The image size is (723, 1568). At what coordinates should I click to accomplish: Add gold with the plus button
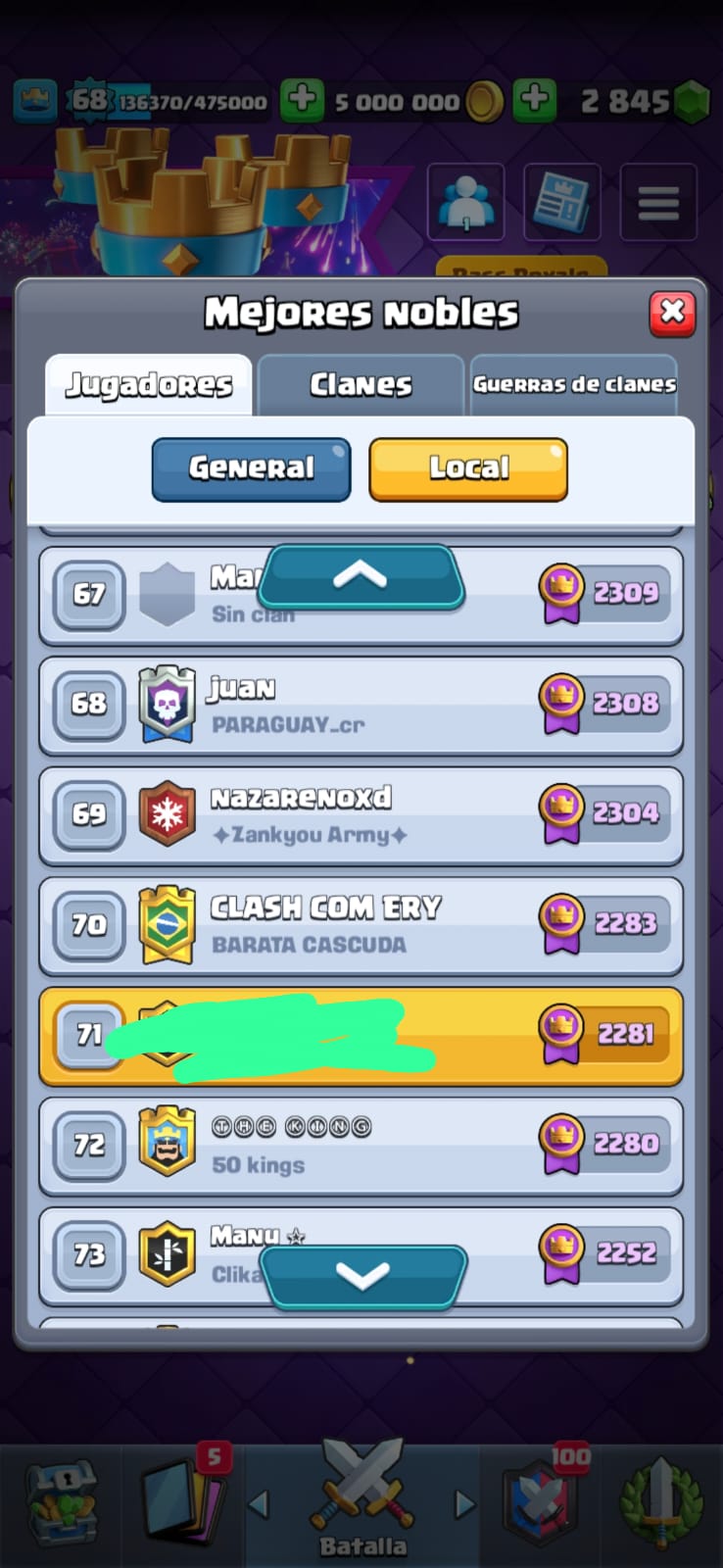pos(302,100)
